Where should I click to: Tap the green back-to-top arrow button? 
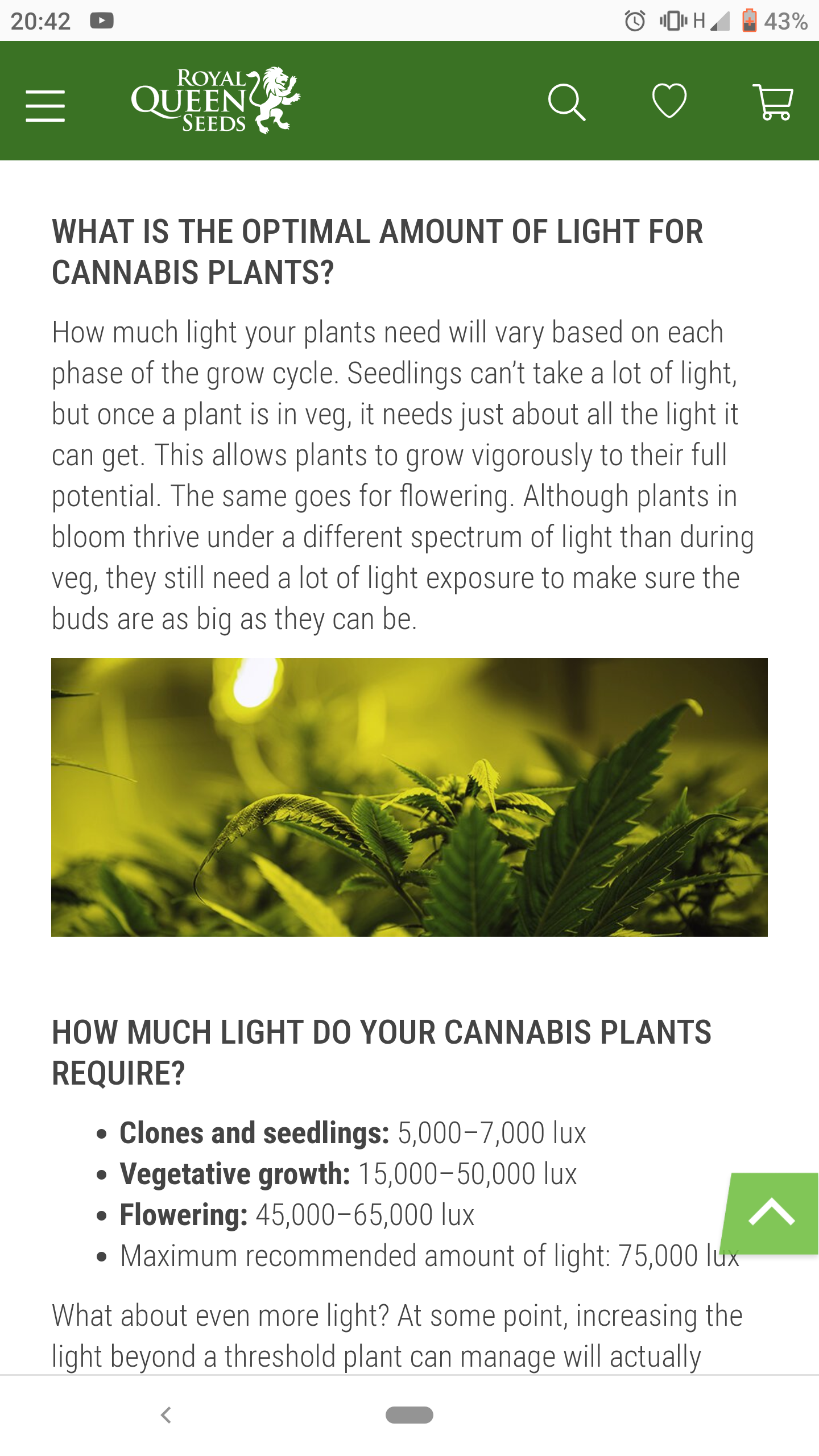(x=770, y=1213)
